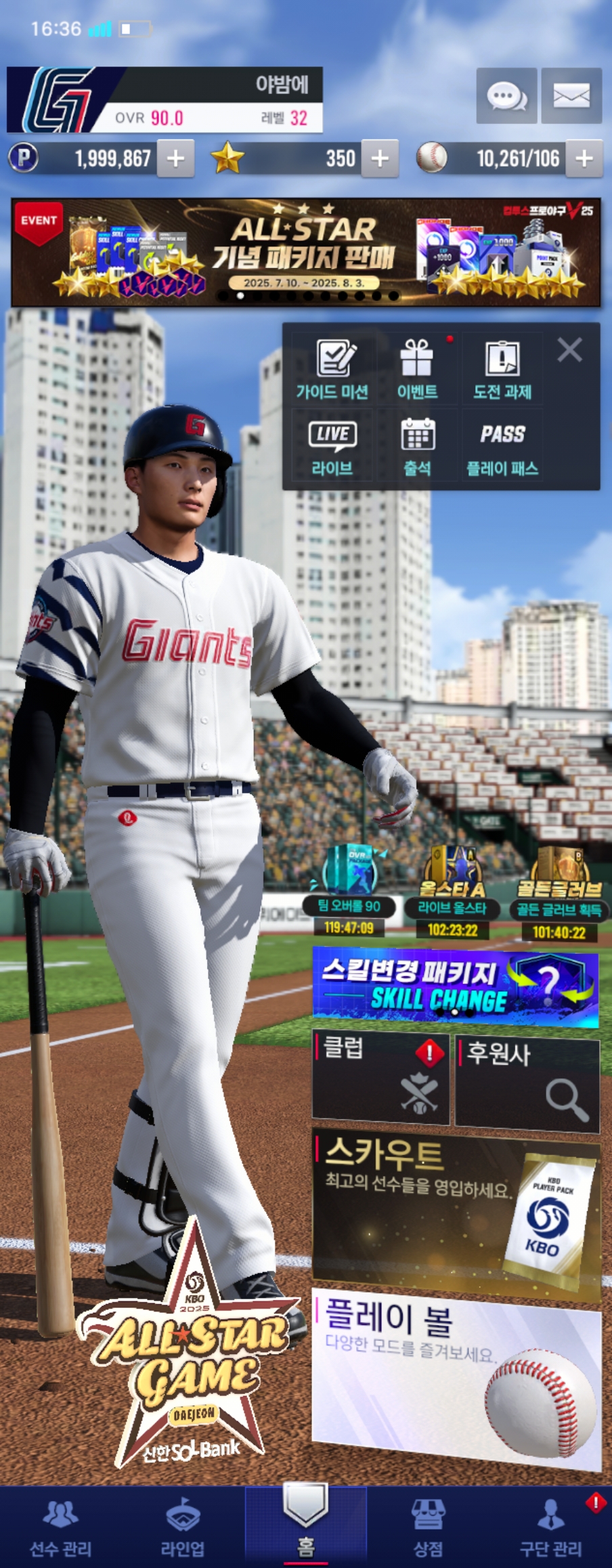Open the 스킬변경 패키지 banner
The width and height of the screenshot is (612, 1568).
(455, 987)
